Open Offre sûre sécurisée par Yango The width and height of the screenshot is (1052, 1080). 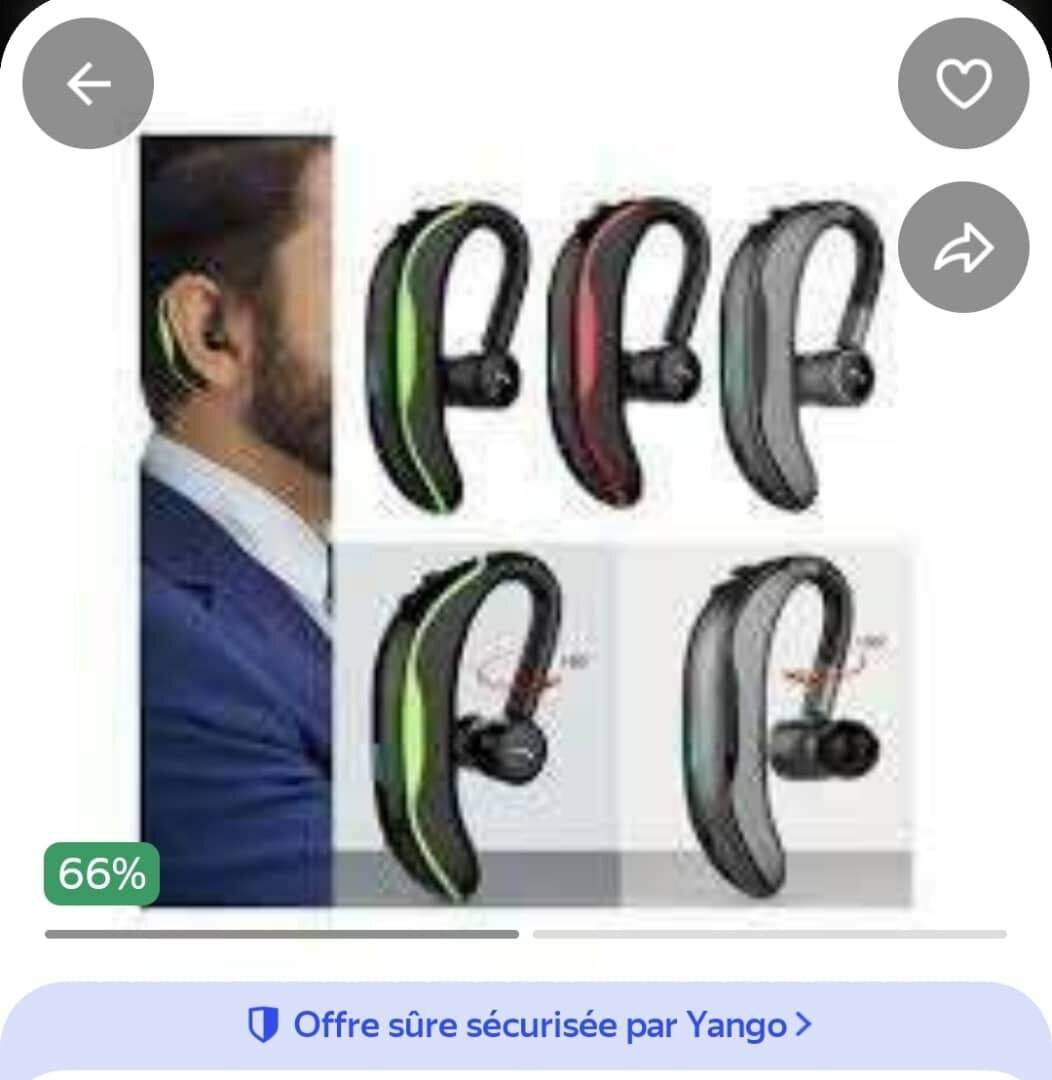528,1025
